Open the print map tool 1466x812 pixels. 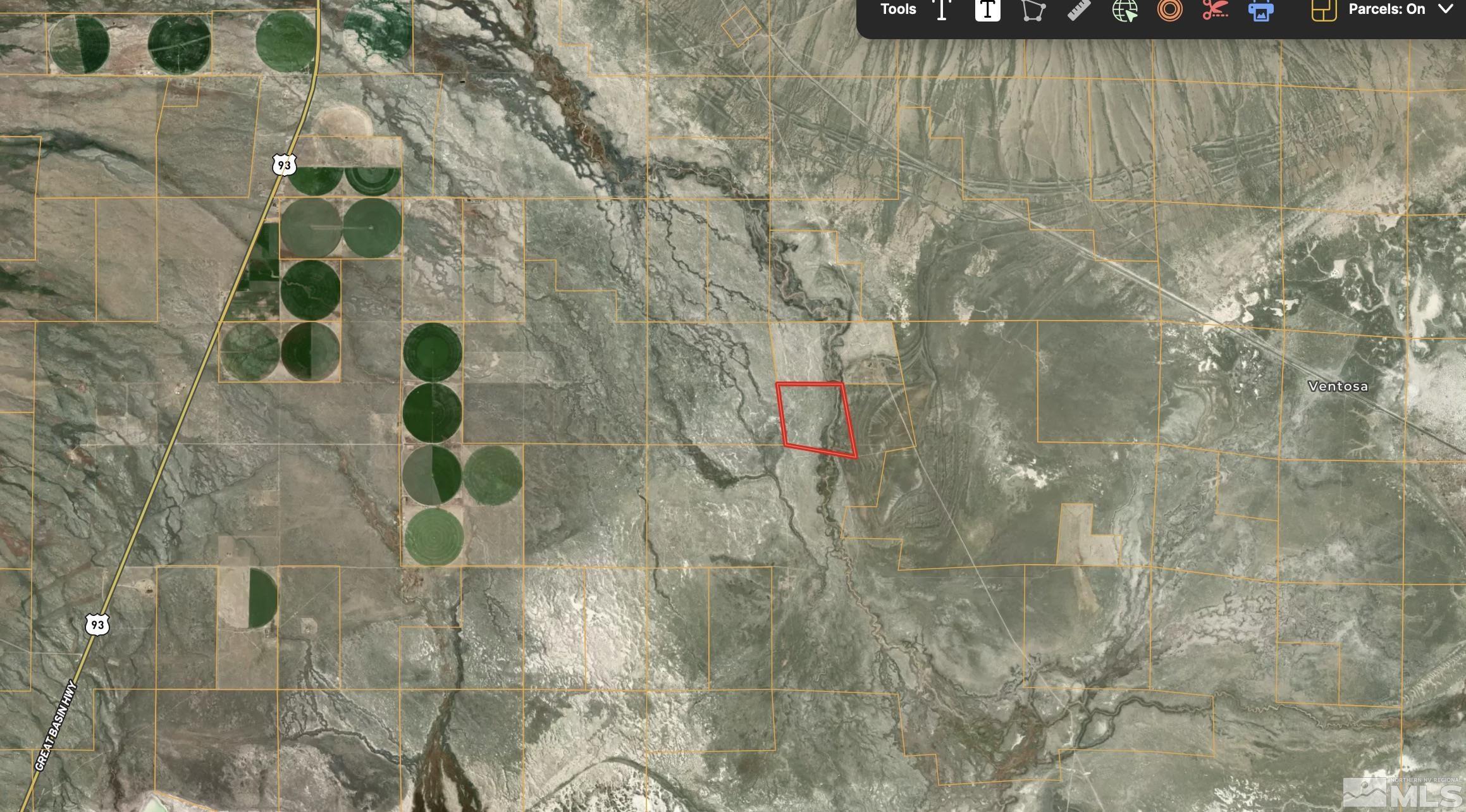pyautogui.click(x=1260, y=10)
